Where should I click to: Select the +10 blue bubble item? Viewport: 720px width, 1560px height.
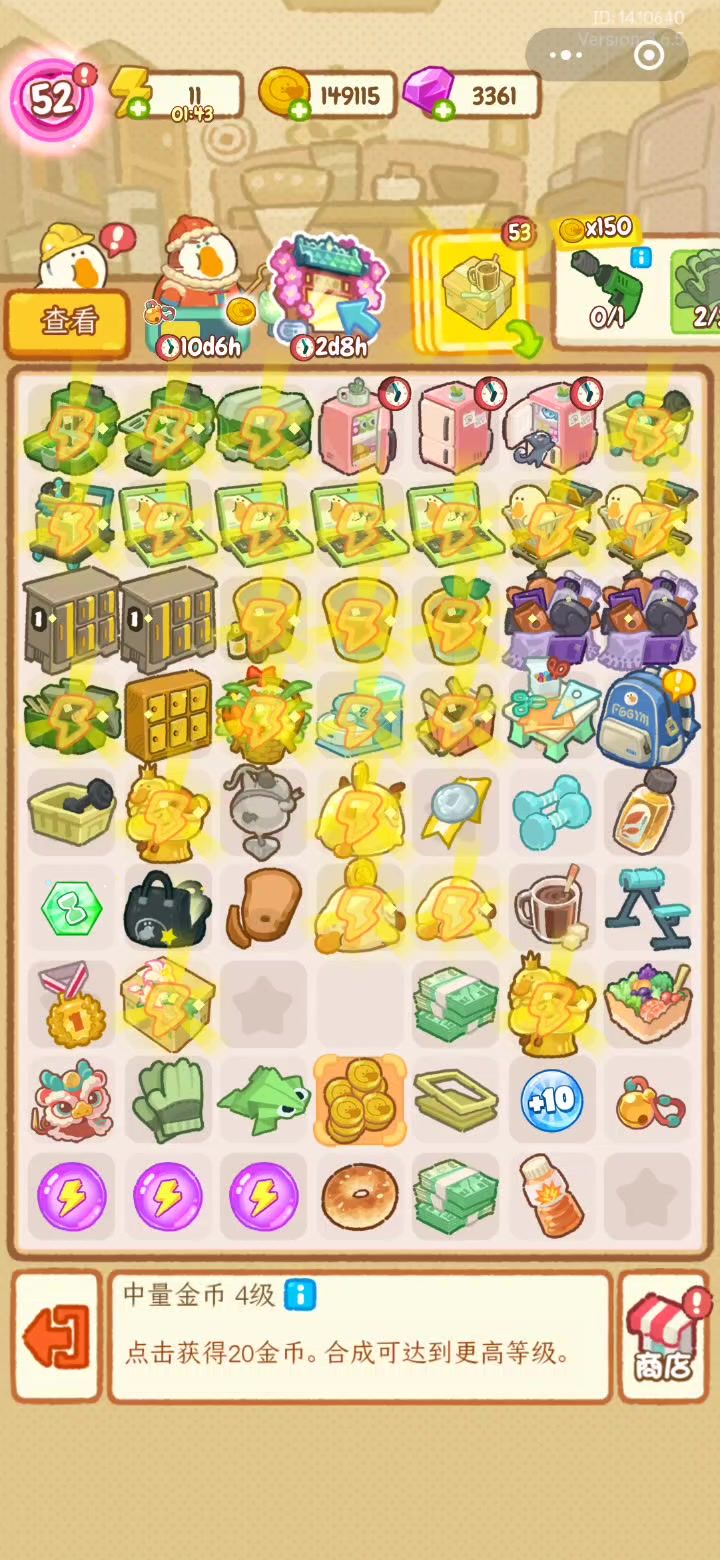coord(551,1100)
